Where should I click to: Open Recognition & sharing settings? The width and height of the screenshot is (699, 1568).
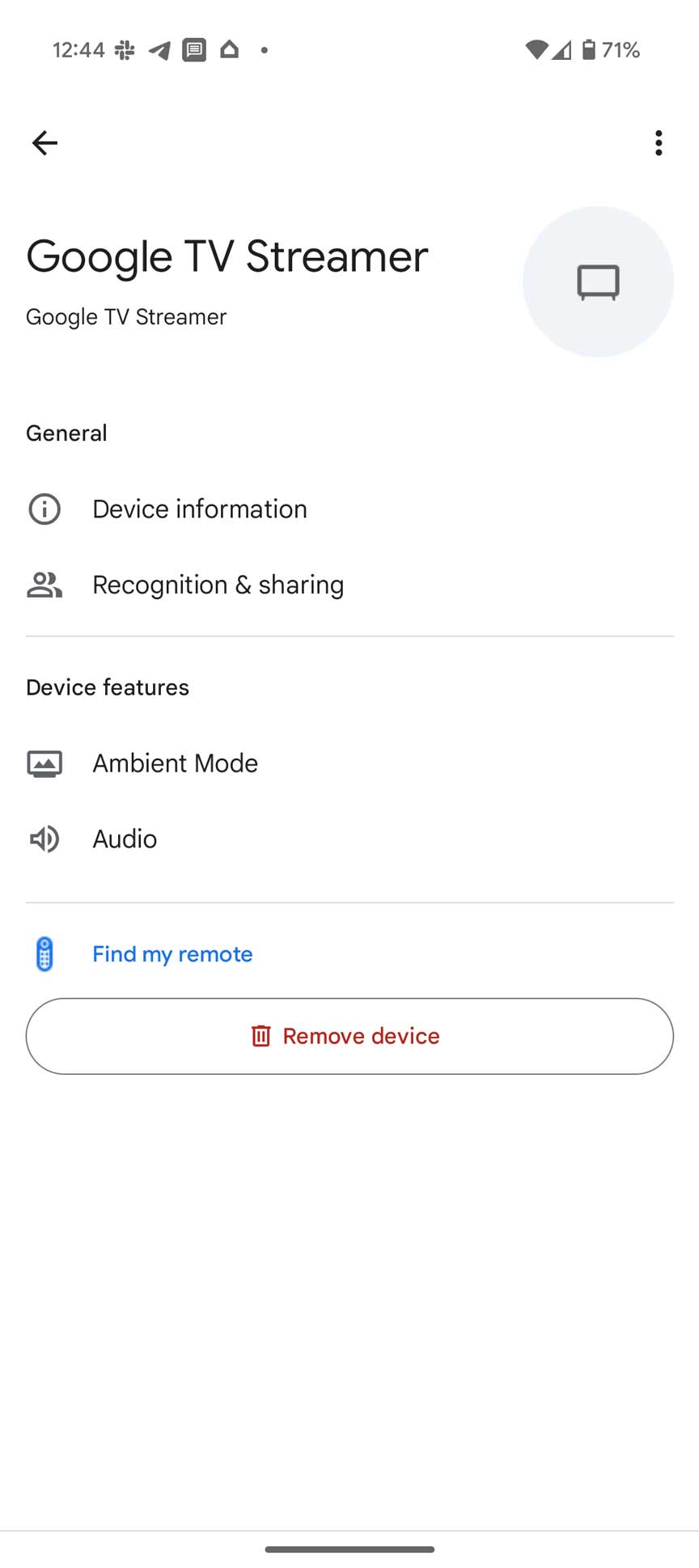tap(218, 585)
